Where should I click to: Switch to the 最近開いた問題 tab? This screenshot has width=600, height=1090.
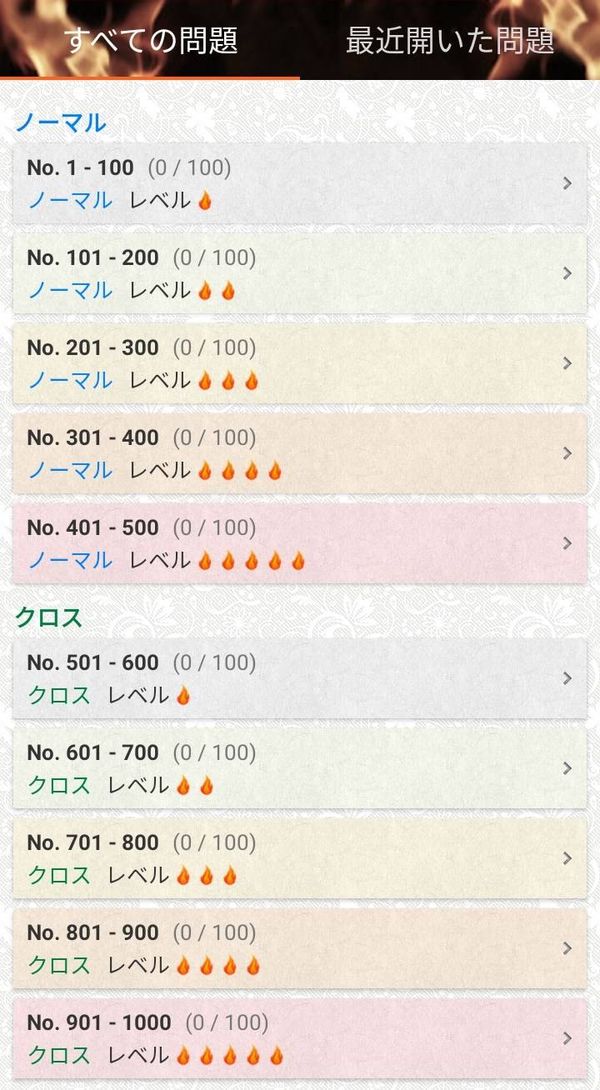(x=450, y=40)
